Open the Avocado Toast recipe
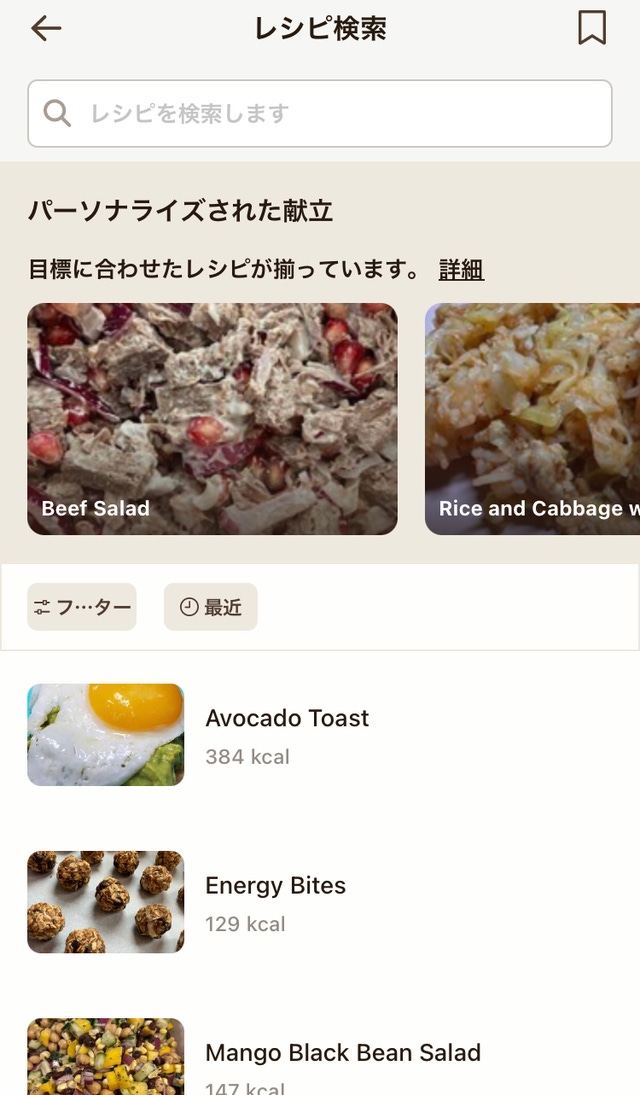 click(x=288, y=734)
